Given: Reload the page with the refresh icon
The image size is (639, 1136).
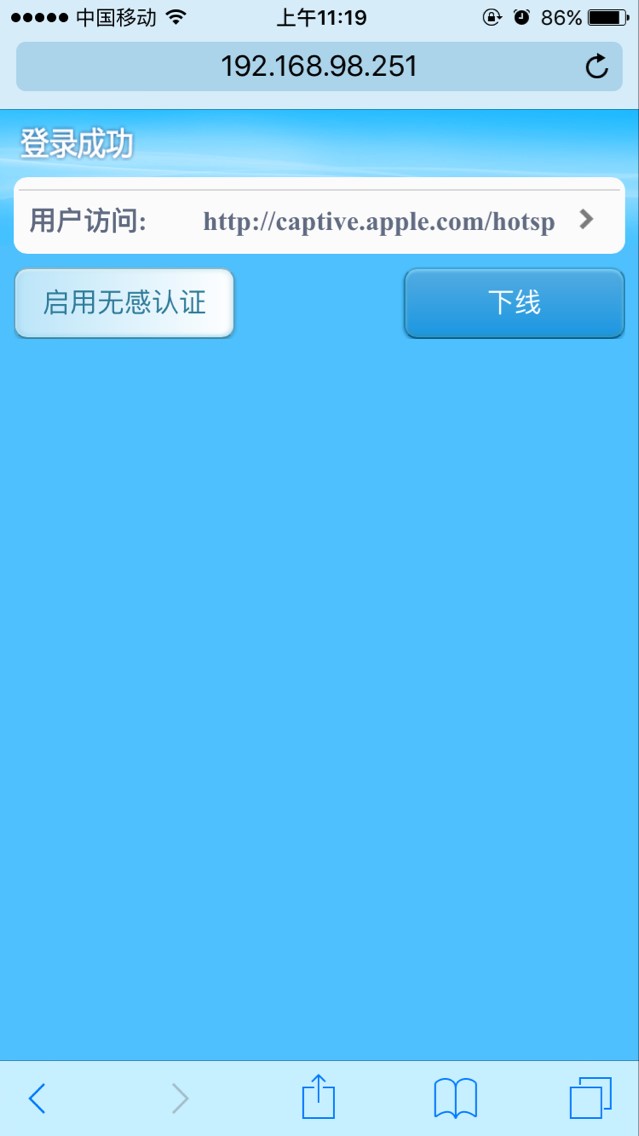Looking at the screenshot, I should 596,67.
